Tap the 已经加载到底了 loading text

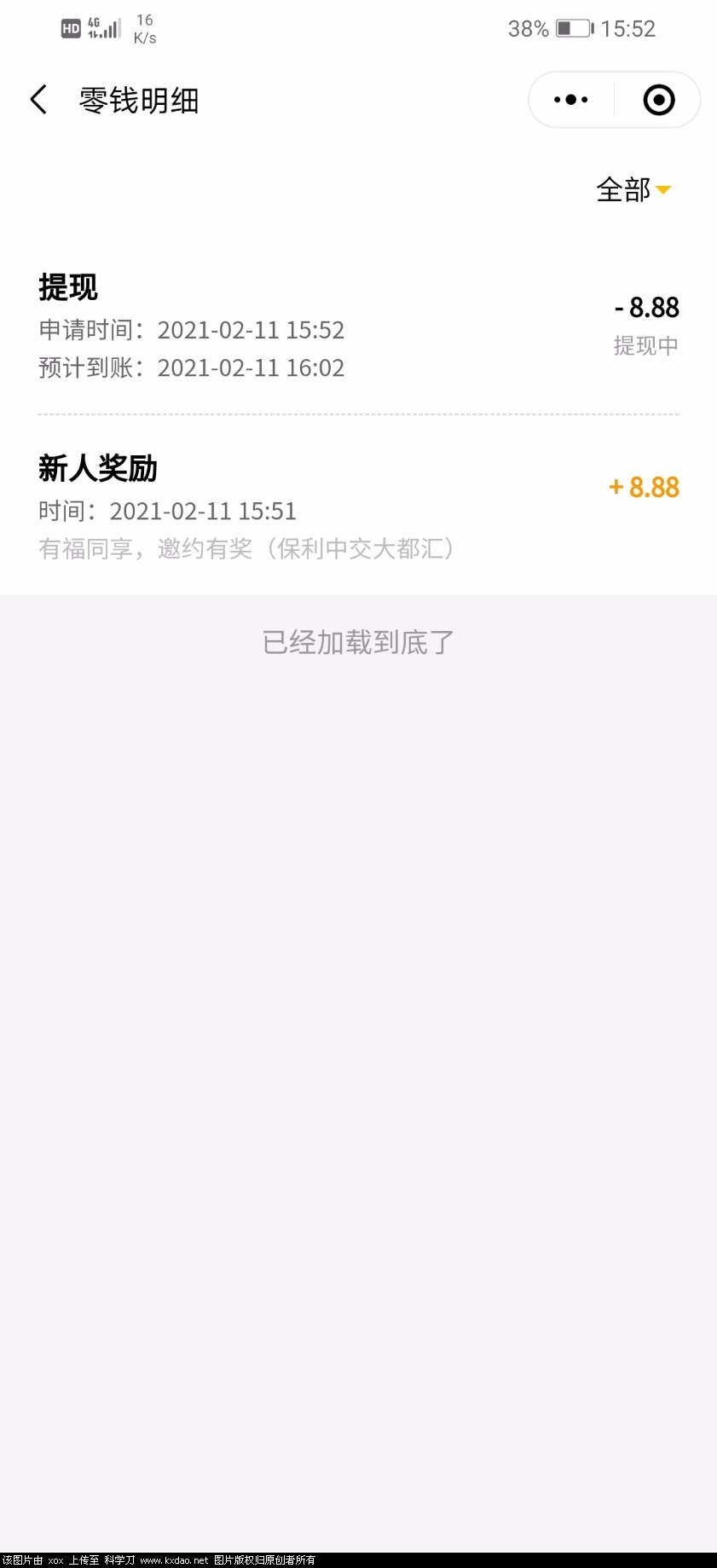tap(358, 641)
